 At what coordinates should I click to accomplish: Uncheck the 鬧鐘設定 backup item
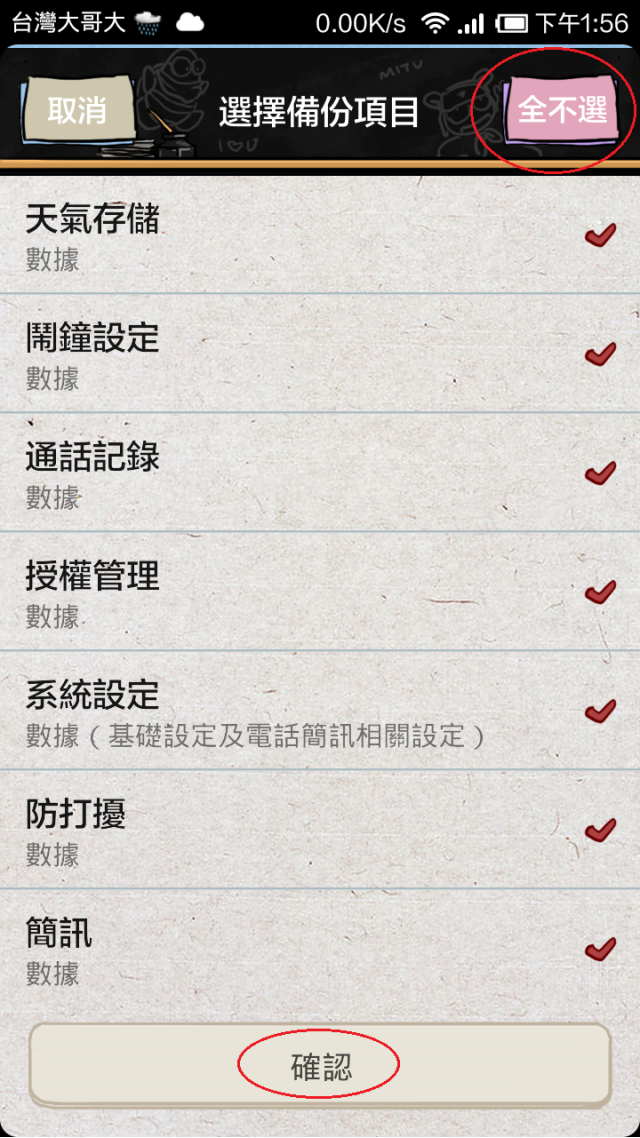pyautogui.click(x=599, y=354)
